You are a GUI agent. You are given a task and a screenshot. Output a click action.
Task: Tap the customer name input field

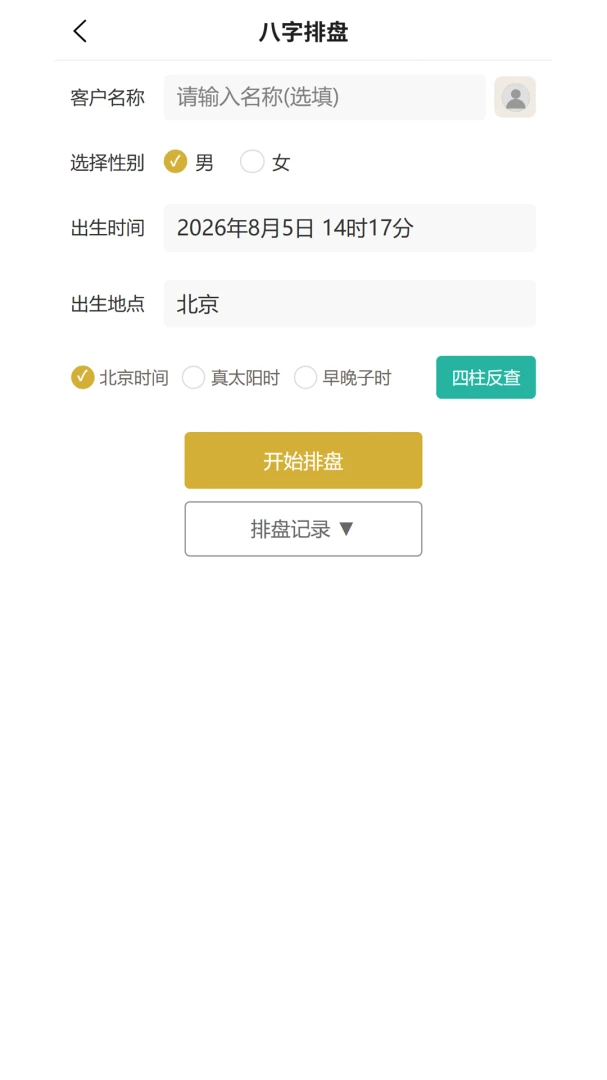[x=325, y=97]
